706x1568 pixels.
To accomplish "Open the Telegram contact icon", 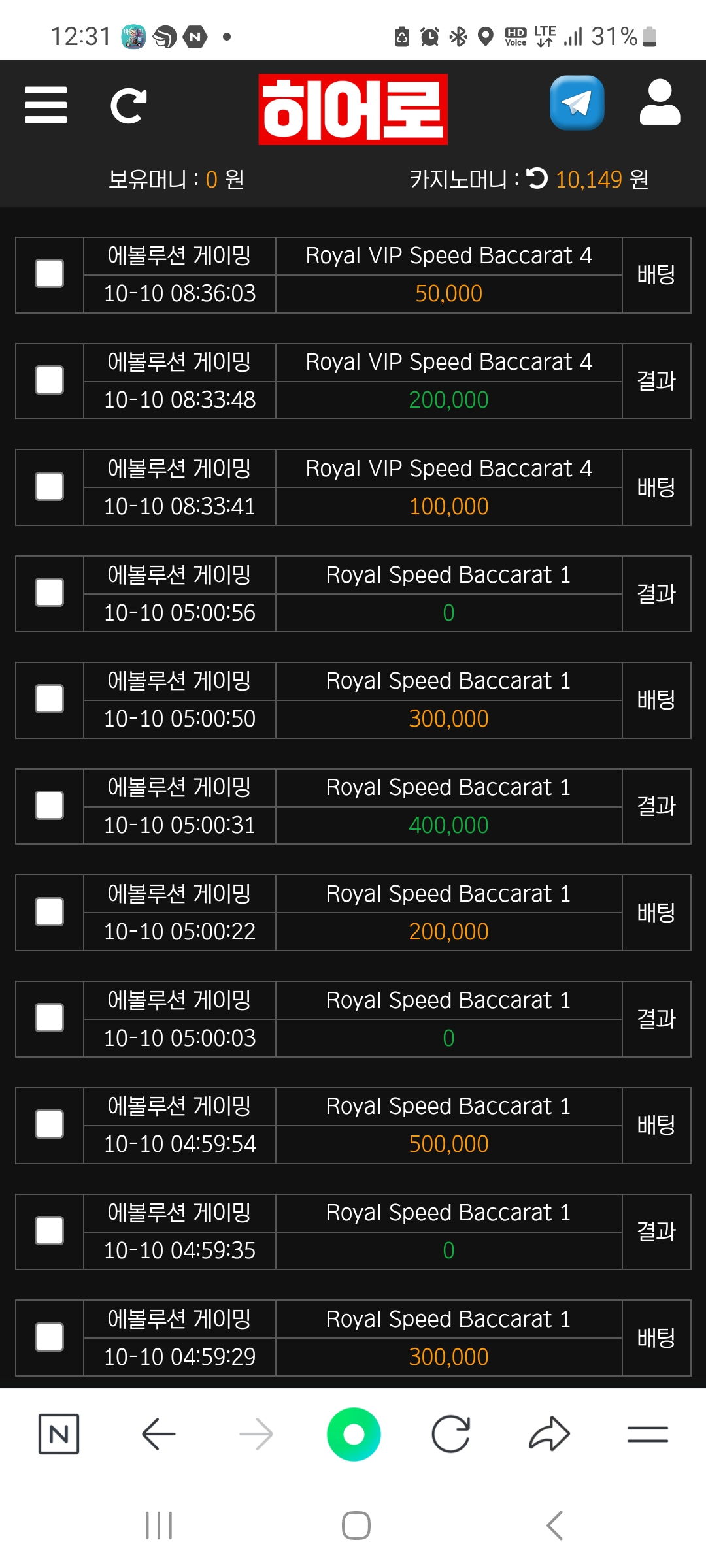I will (x=577, y=103).
